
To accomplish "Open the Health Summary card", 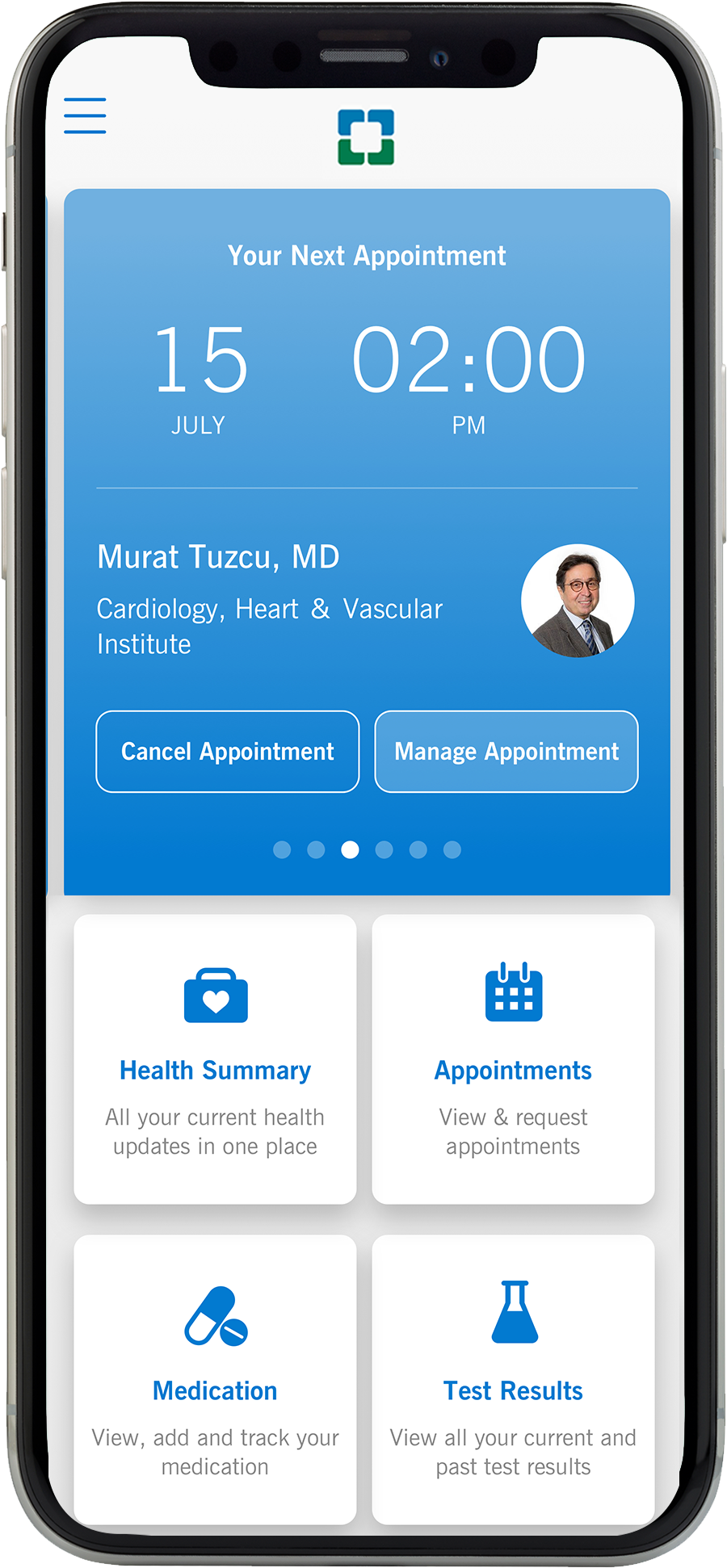I will pyautogui.click(x=215, y=1059).
